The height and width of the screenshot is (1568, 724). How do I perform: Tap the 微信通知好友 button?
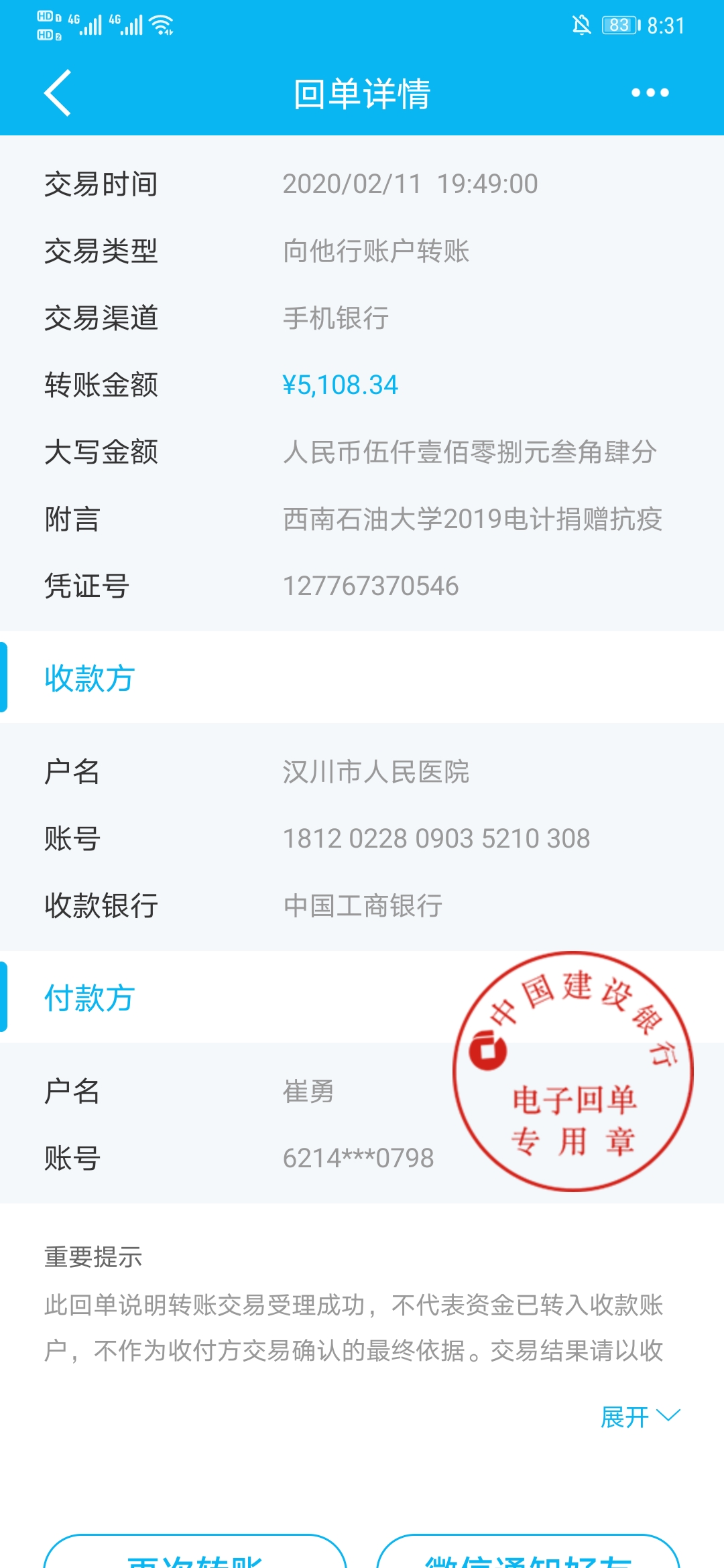tap(528, 1555)
